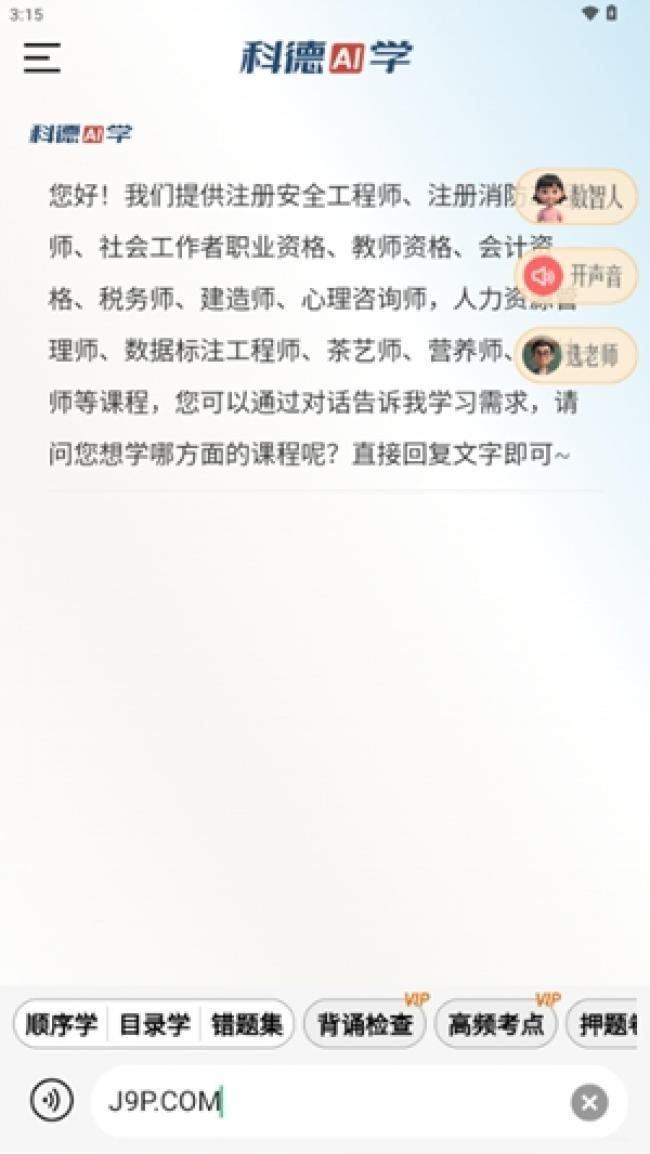
Task: Open the 高频考点 chip
Action: (x=496, y=1025)
